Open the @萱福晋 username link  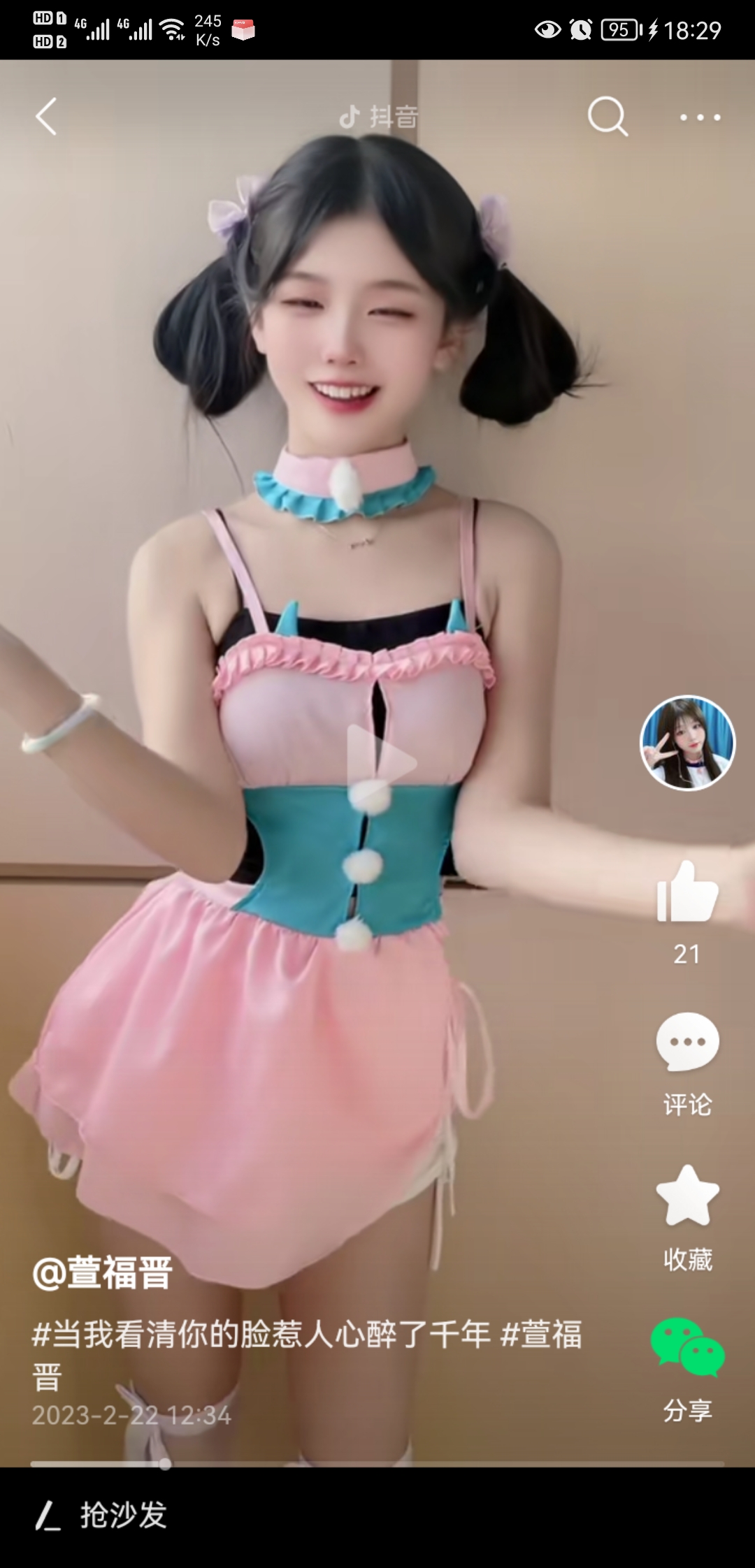coord(103,1273)
